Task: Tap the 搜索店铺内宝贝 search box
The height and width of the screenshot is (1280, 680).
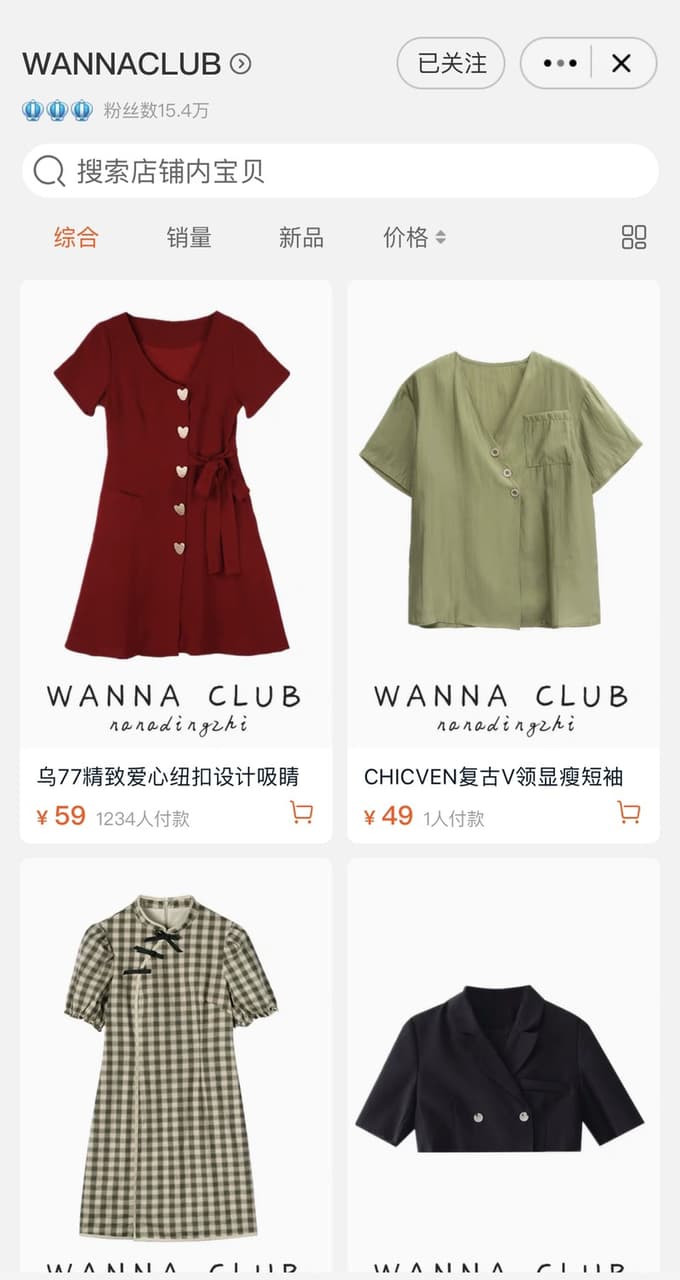Action: 340,171
